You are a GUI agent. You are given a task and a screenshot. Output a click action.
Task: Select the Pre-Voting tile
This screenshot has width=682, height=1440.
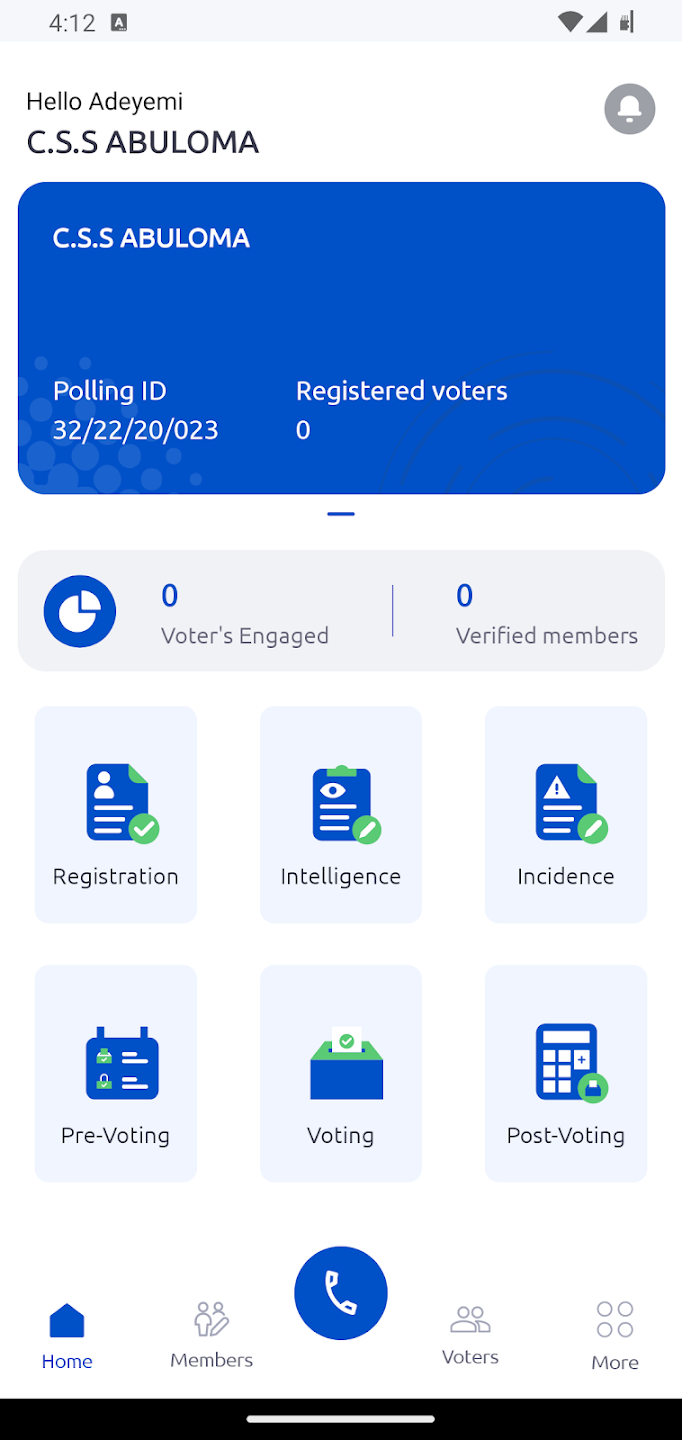pyautogui.click(x=116, y=1073)
